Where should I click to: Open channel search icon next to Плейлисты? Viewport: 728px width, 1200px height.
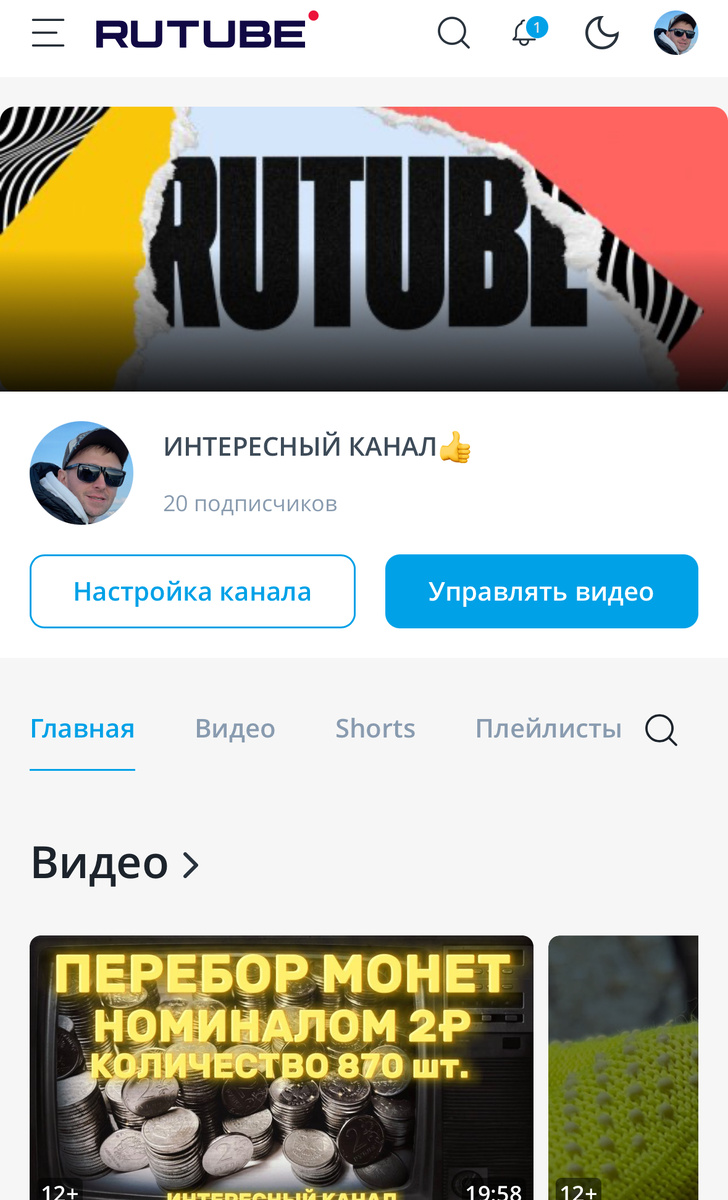[x=660, y=731]
